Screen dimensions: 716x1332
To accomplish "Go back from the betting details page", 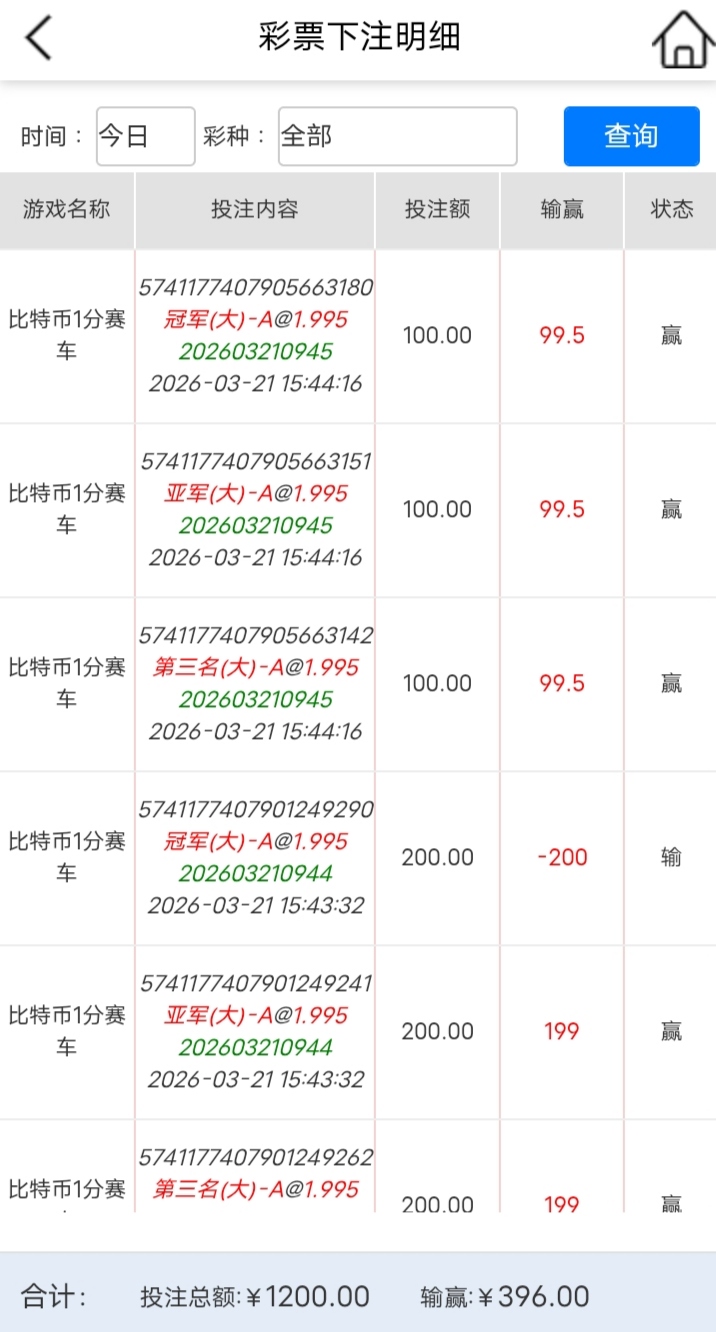I will (38, 38).
